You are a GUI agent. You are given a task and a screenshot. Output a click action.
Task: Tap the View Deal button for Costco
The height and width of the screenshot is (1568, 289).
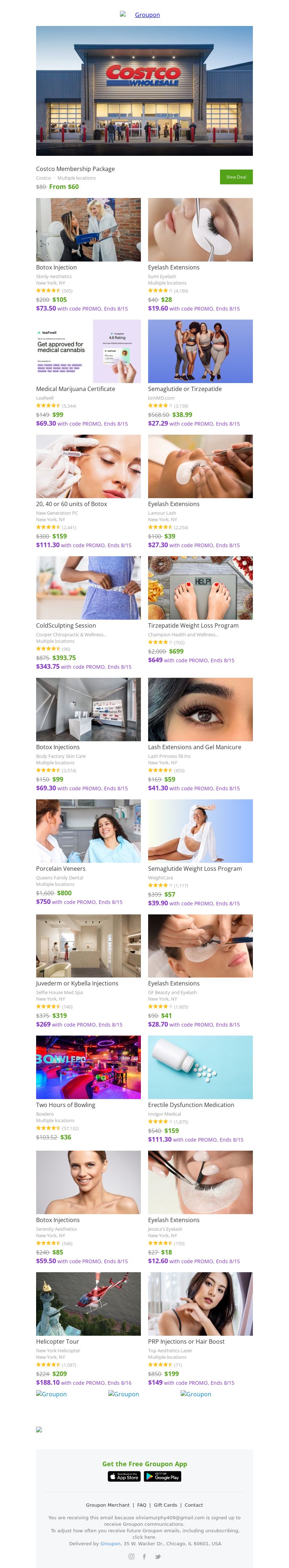pyautogui.click(x=236, y=176)
